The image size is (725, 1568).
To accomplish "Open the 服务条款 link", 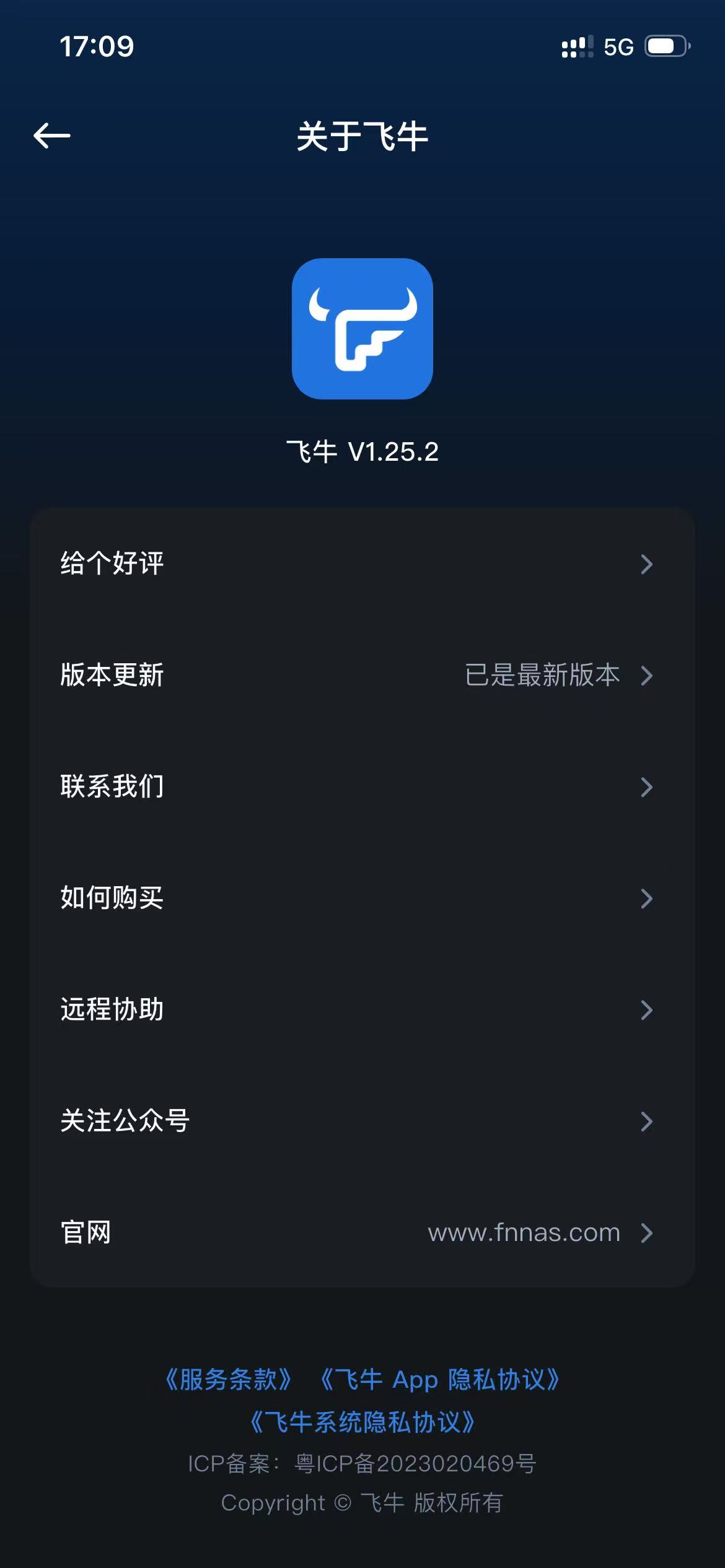I will tap(228, 1379).
